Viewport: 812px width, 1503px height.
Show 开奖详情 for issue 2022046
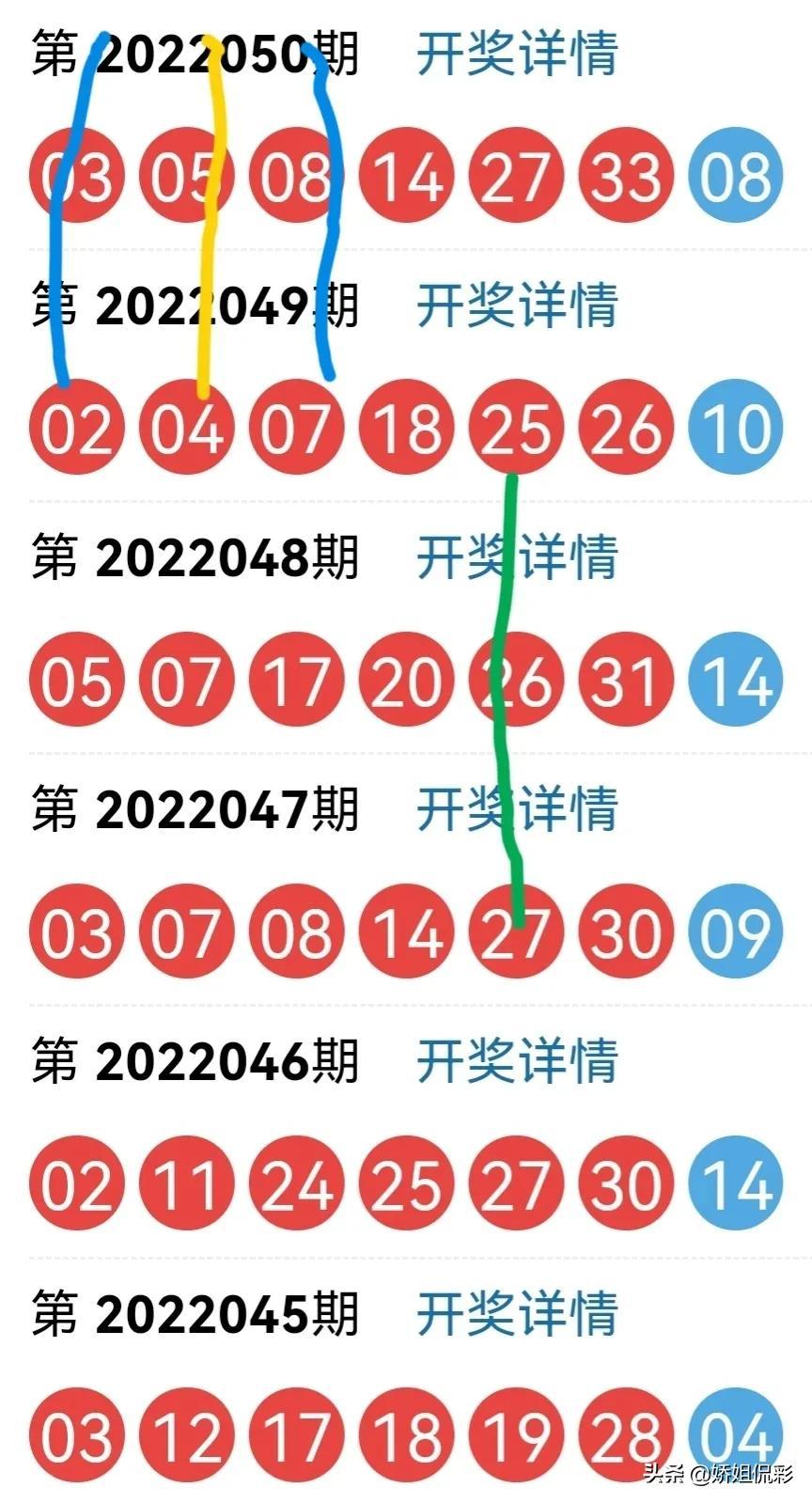pos(517,1060)
